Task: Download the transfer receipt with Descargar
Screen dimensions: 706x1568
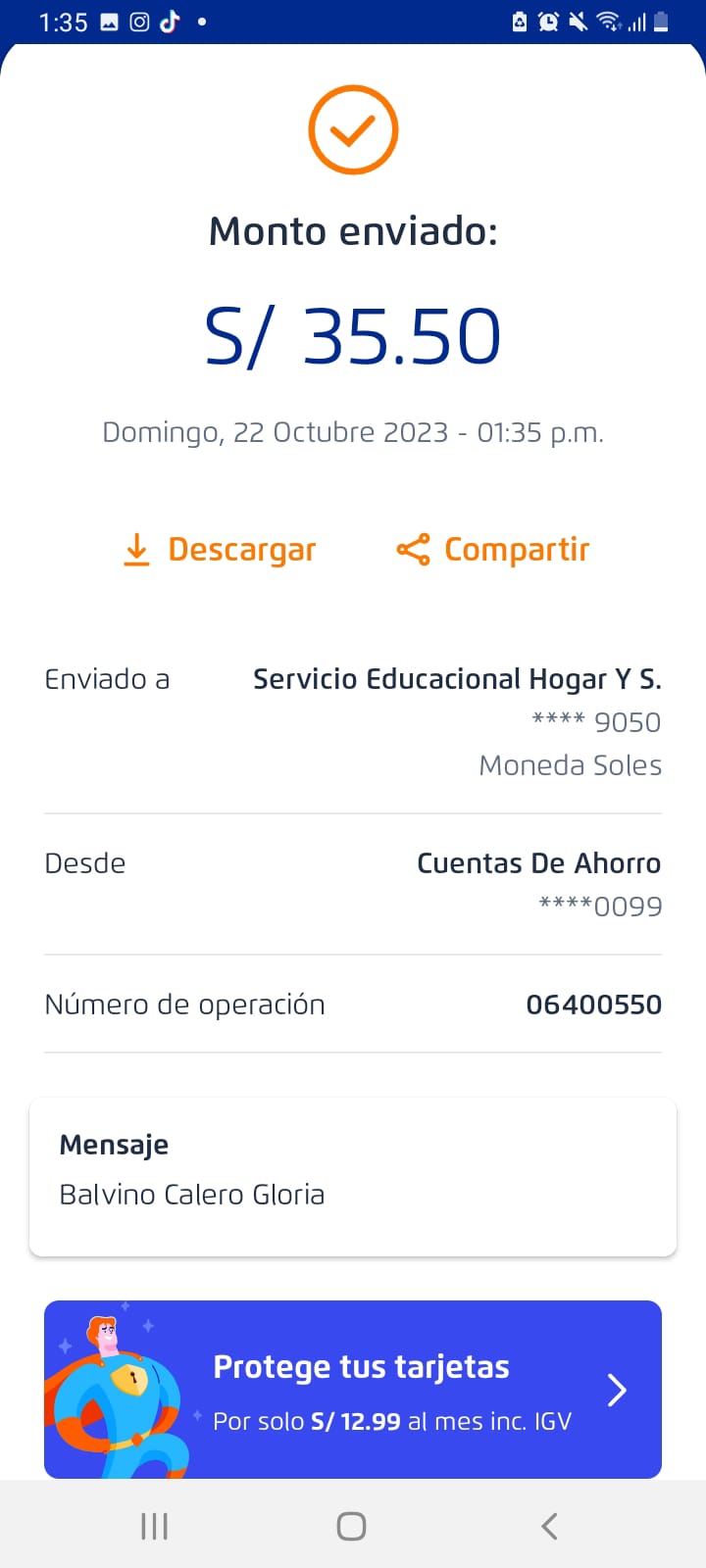Action: pyautogui.click(x=220, y=550)
